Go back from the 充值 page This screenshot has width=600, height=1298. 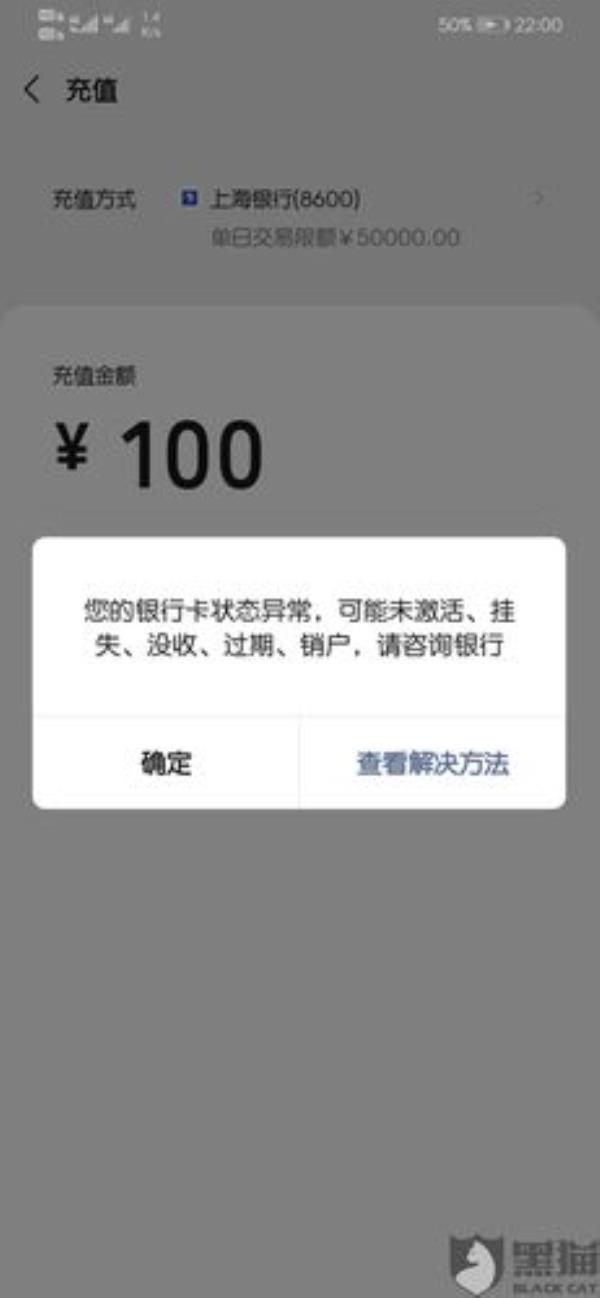coord(32,90)
